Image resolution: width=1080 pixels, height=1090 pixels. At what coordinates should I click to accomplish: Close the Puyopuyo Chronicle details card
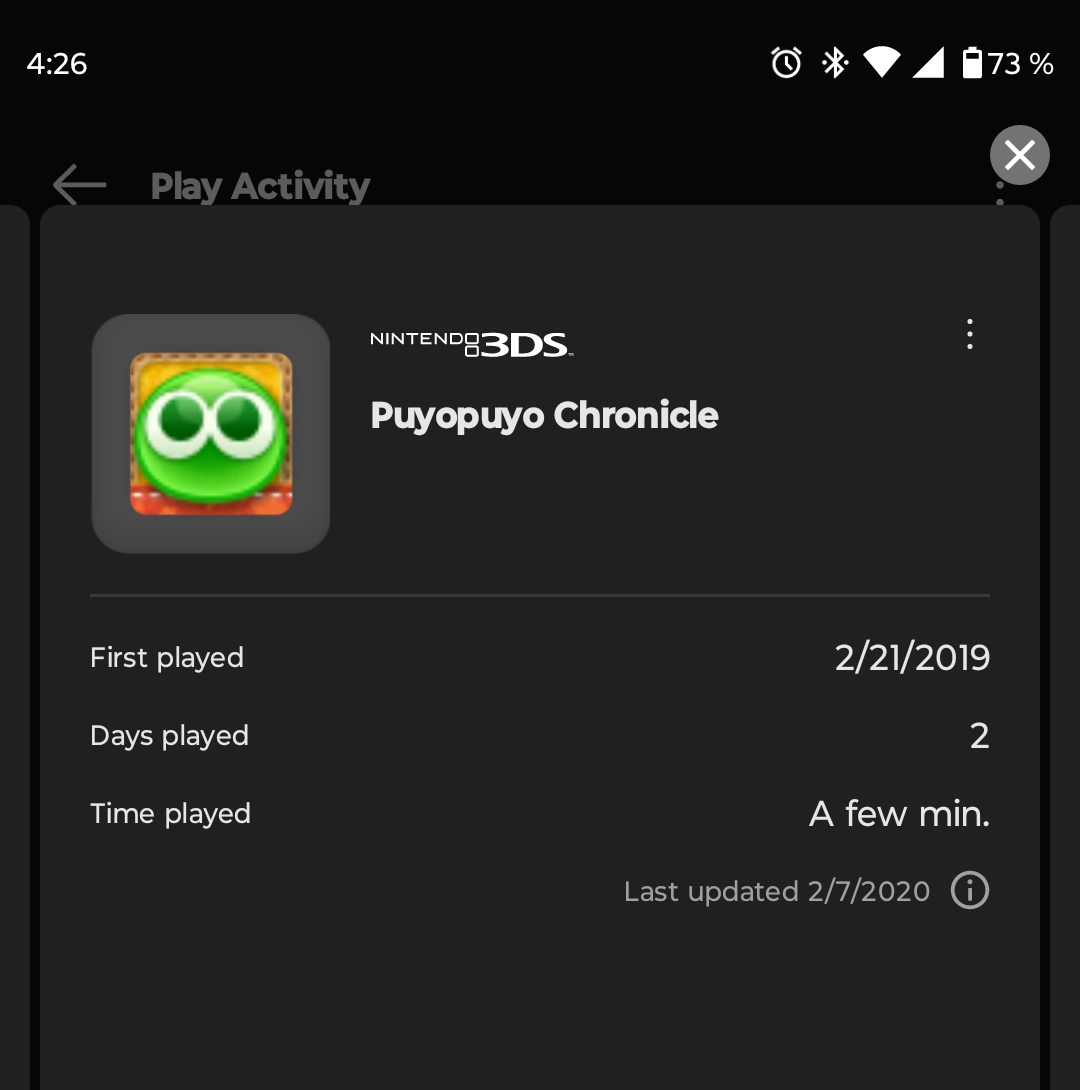click(1019, 155)
